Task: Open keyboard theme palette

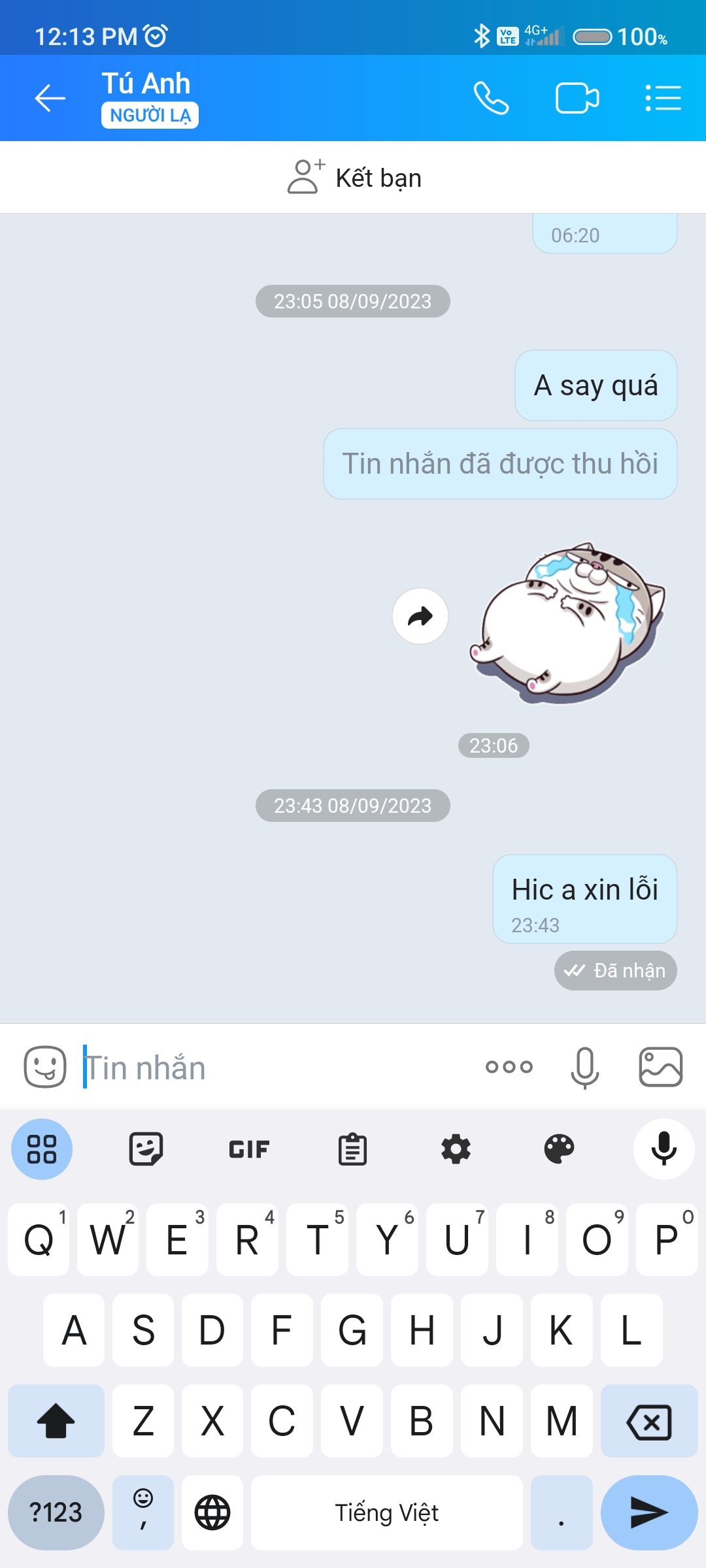Action: pos(559,1149)
